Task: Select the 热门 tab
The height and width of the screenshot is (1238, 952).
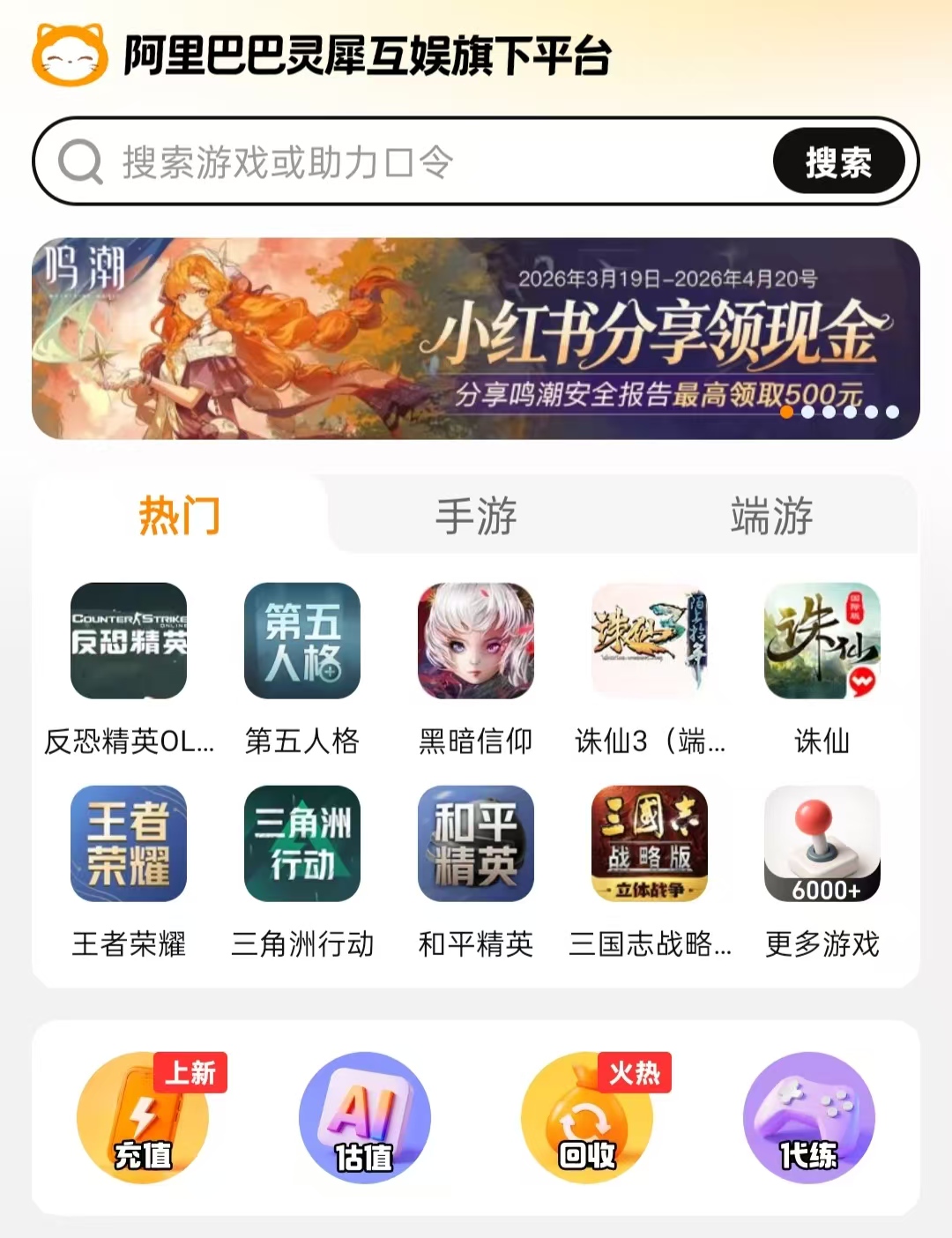Action: coord(179,516)
